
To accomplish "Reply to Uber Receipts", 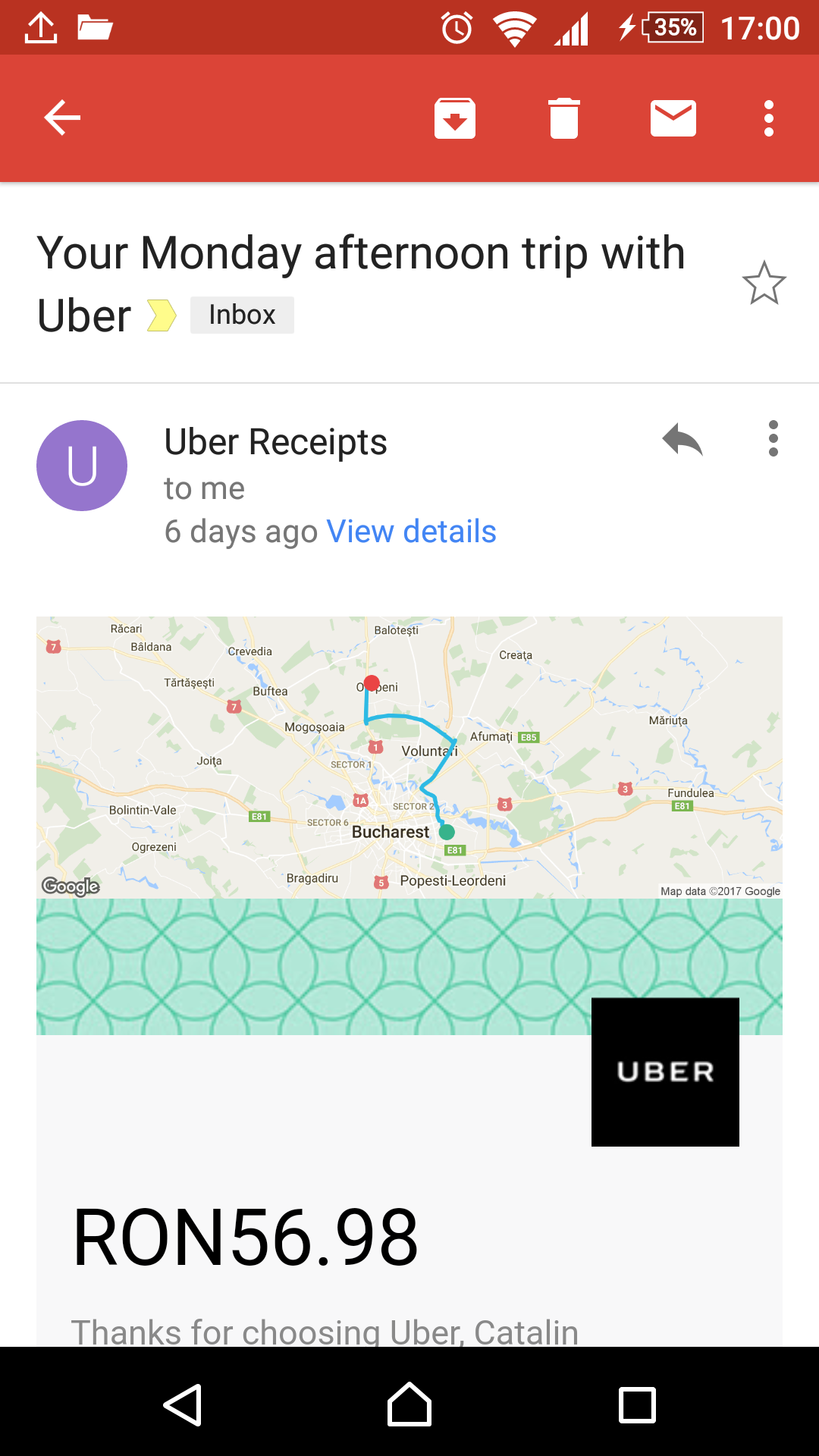I will [682, 440].
